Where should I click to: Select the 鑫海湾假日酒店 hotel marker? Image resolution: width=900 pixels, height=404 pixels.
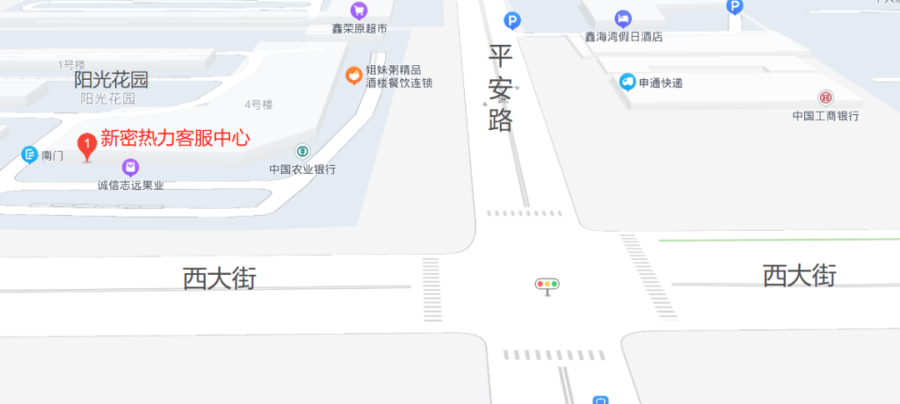coord(623,18)
